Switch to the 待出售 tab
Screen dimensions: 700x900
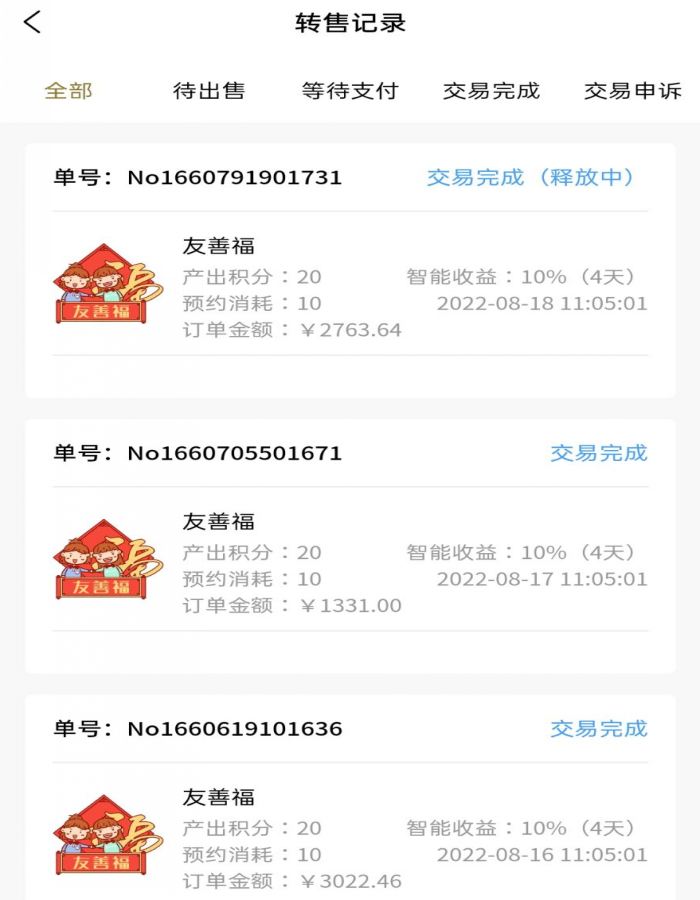tap(209, 91)
